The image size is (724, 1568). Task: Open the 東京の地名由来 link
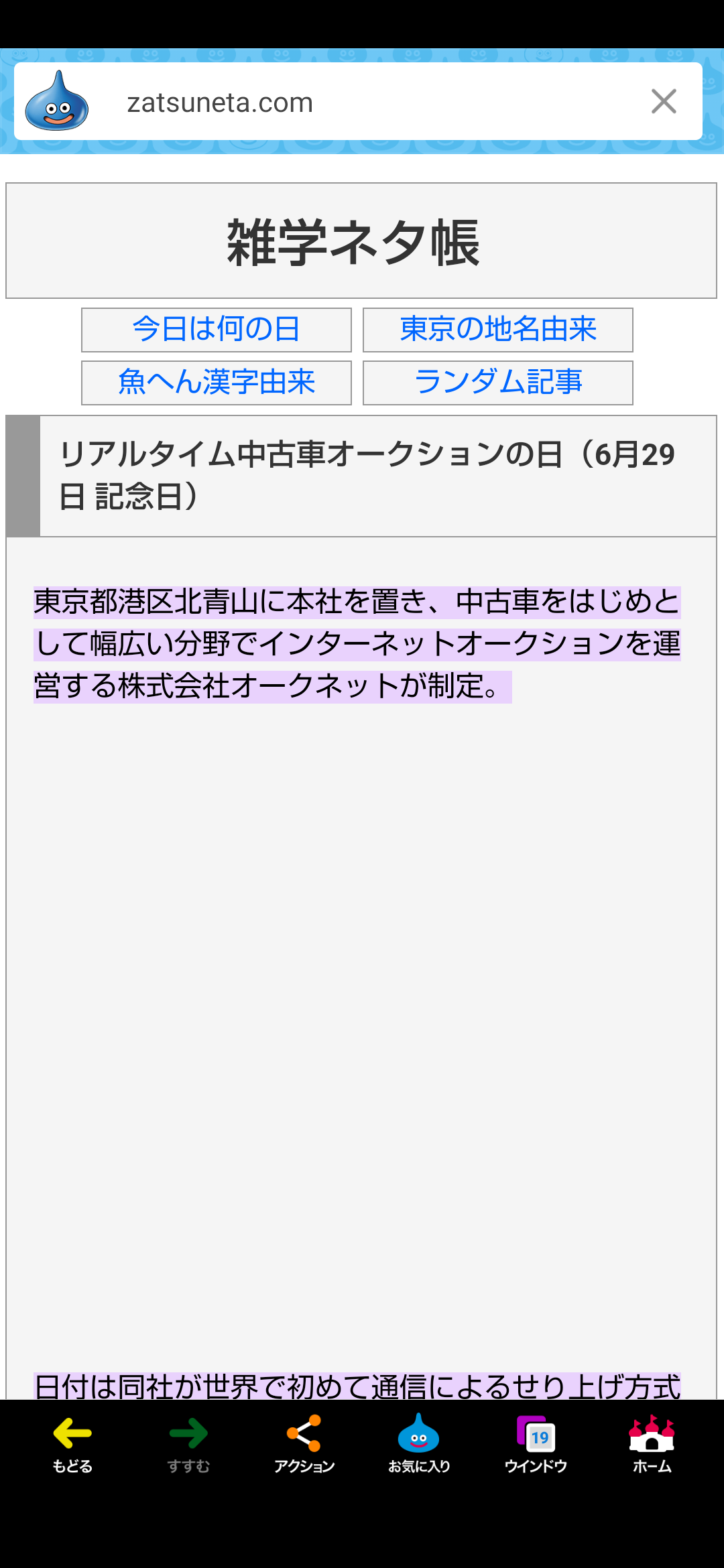498,330
